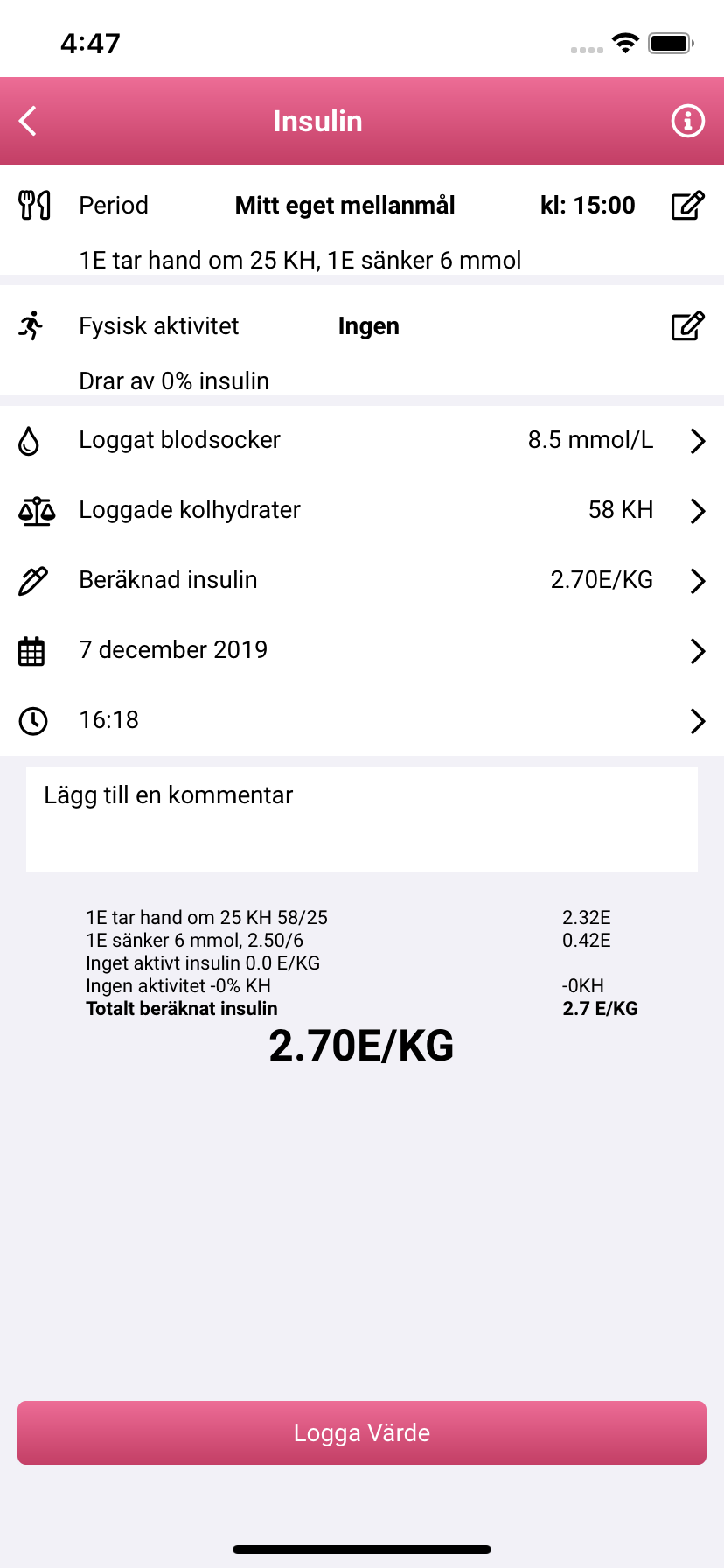Tap the Logga Värde button
Viewport: 724px width, 1568px height.
pyautogui.click(x=362, y=1432)
